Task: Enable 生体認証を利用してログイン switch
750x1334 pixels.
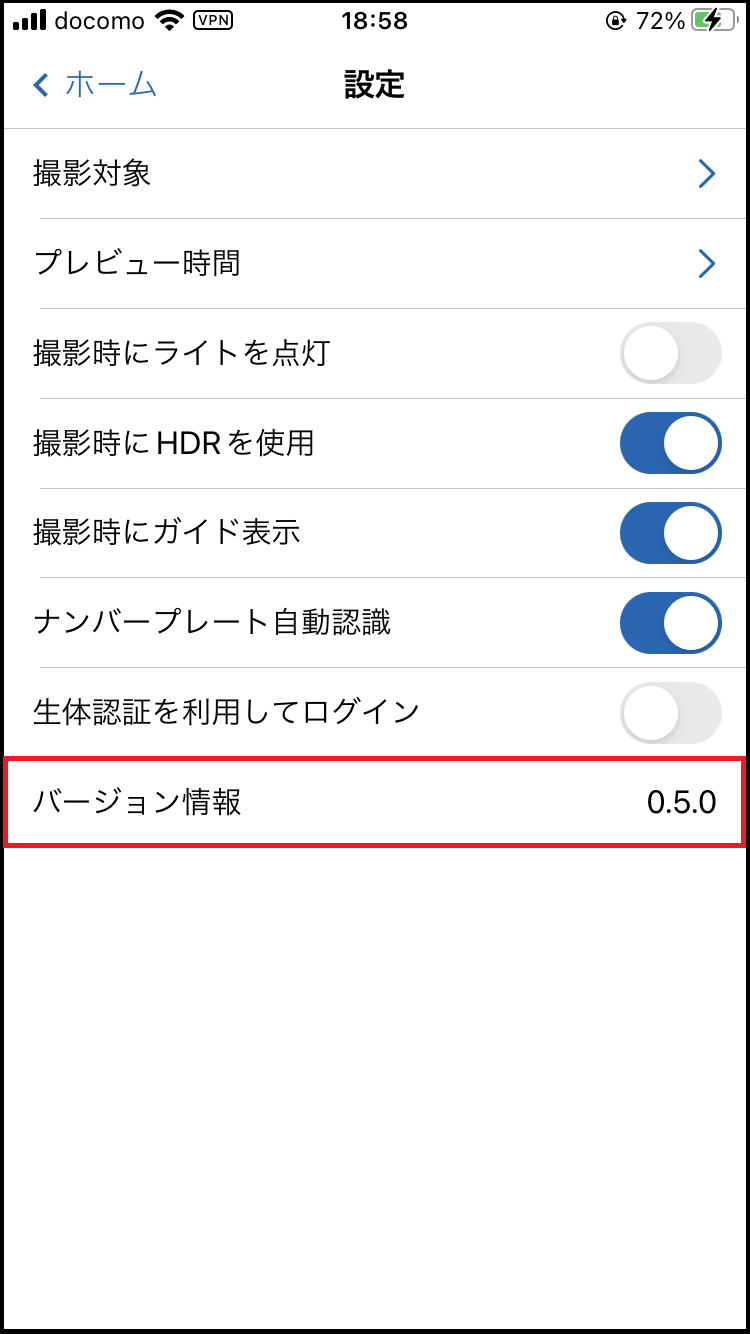Action: (x=670, y=713)
